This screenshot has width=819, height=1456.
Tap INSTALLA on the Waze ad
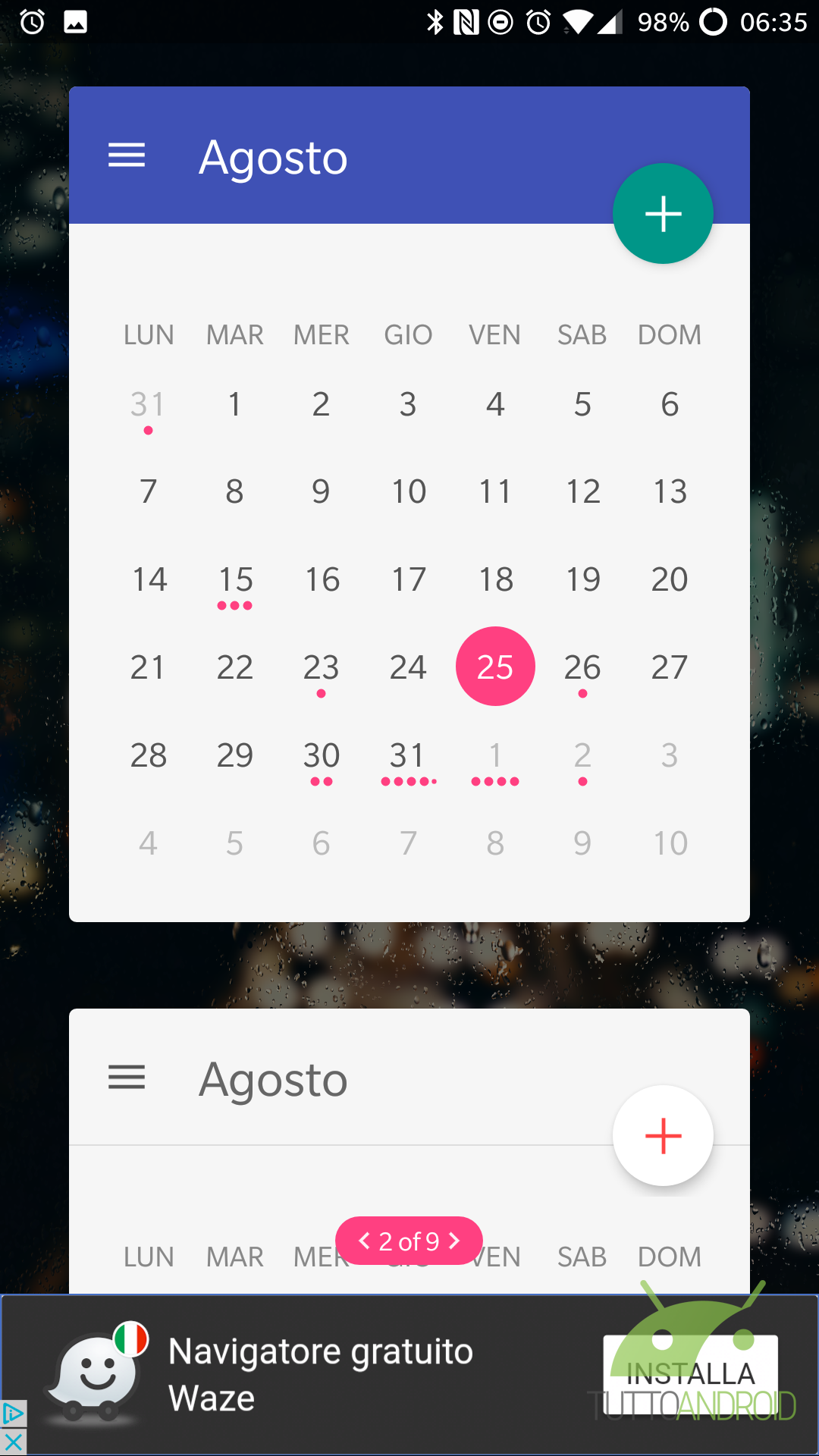pyautogui.click(x=690, y=1373)
